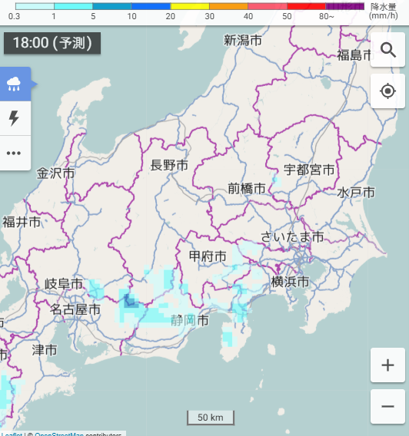Viewport: 409px width, 436px height.
Task: Zoom in with the plus button
Action: (388, 365)
